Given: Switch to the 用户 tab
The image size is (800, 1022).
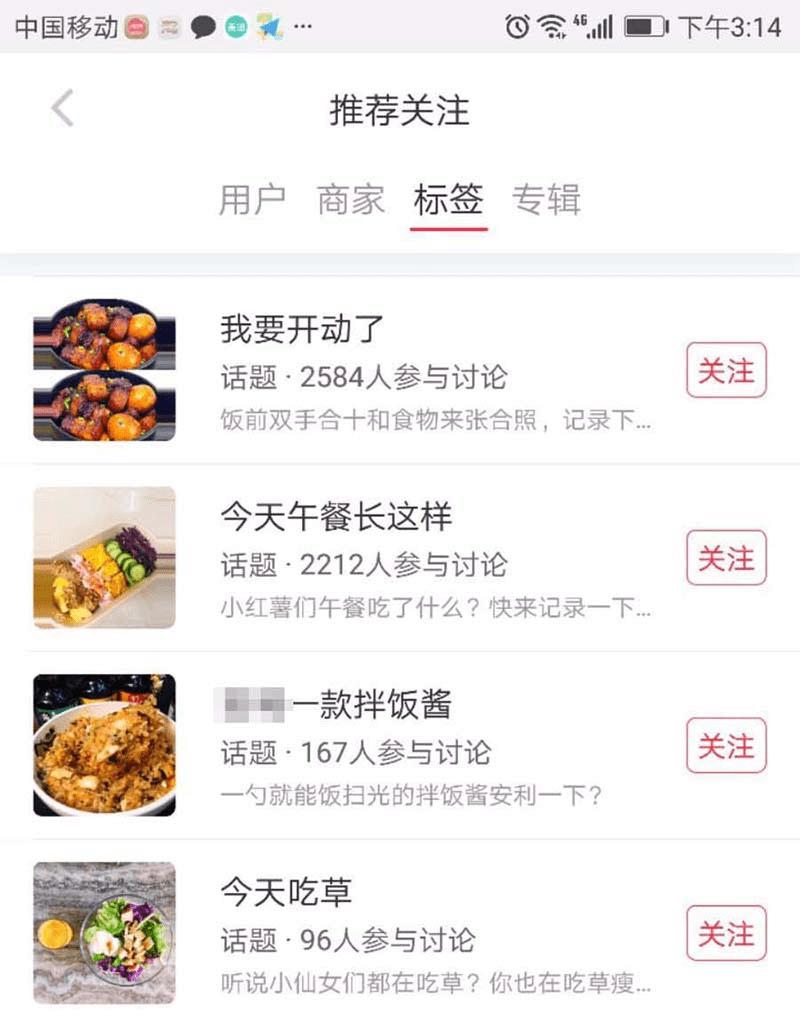Looking at the screenshot, I should click(252, 199).
